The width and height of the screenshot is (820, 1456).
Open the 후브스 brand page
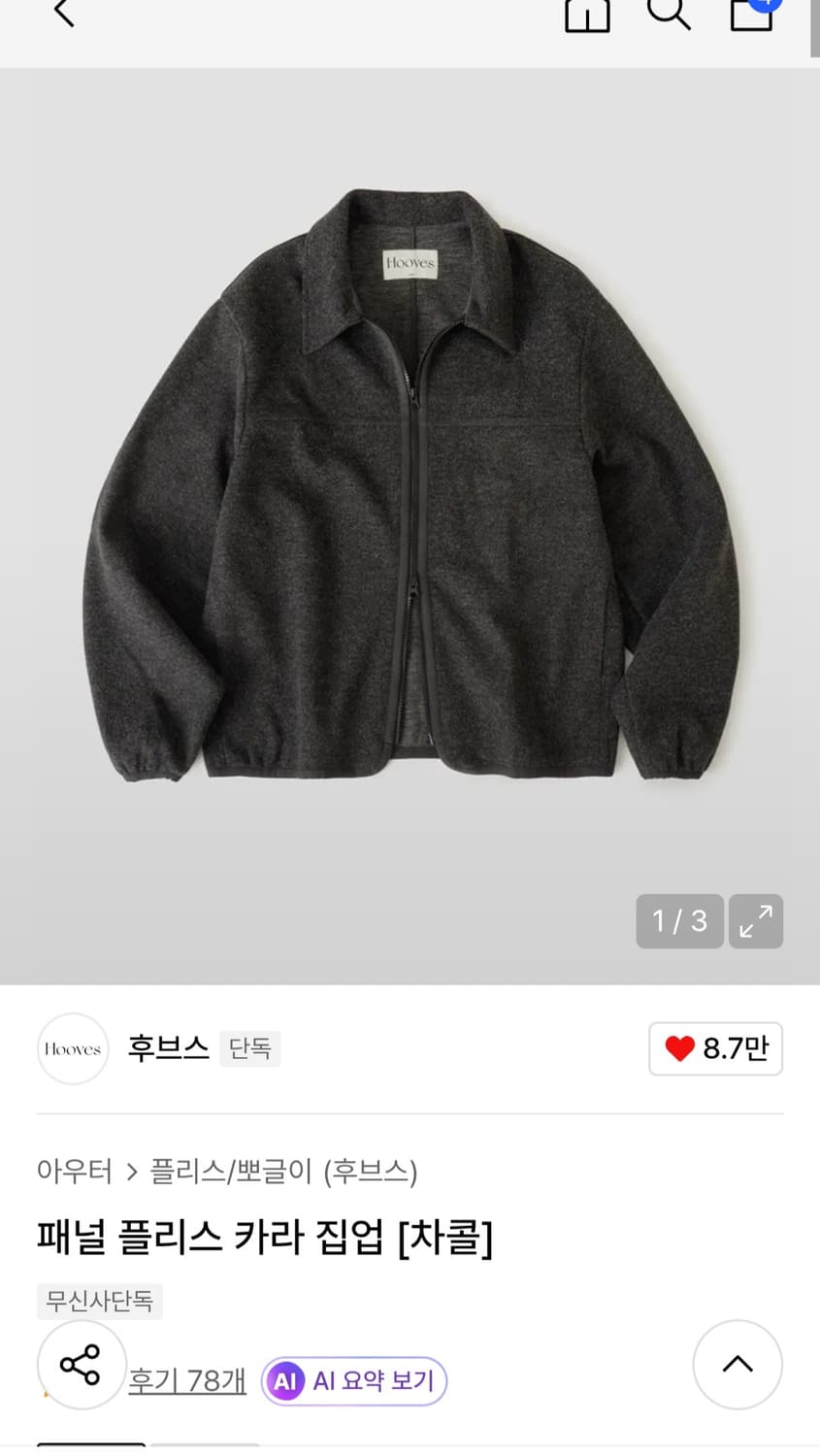point(167,1048)
